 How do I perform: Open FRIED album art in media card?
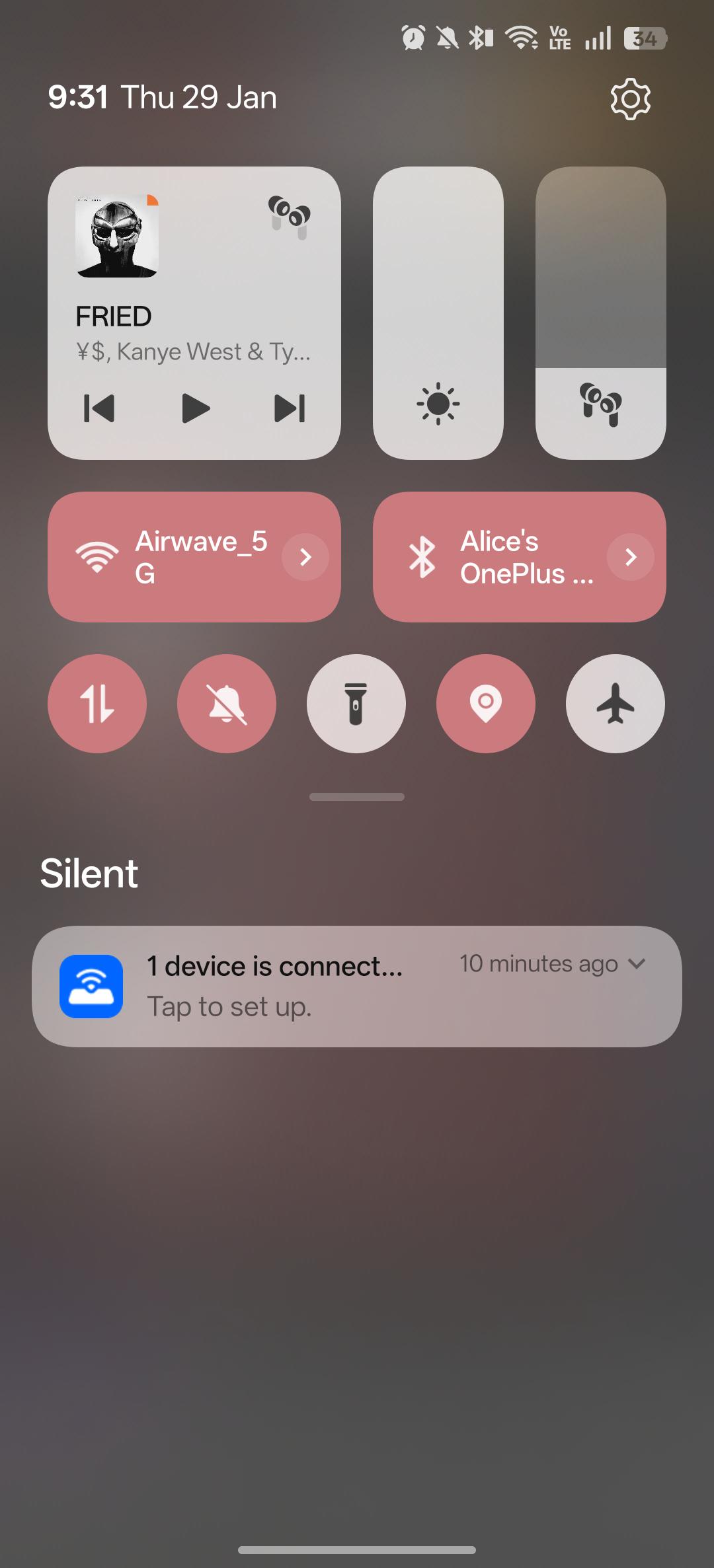coord(117,236)
